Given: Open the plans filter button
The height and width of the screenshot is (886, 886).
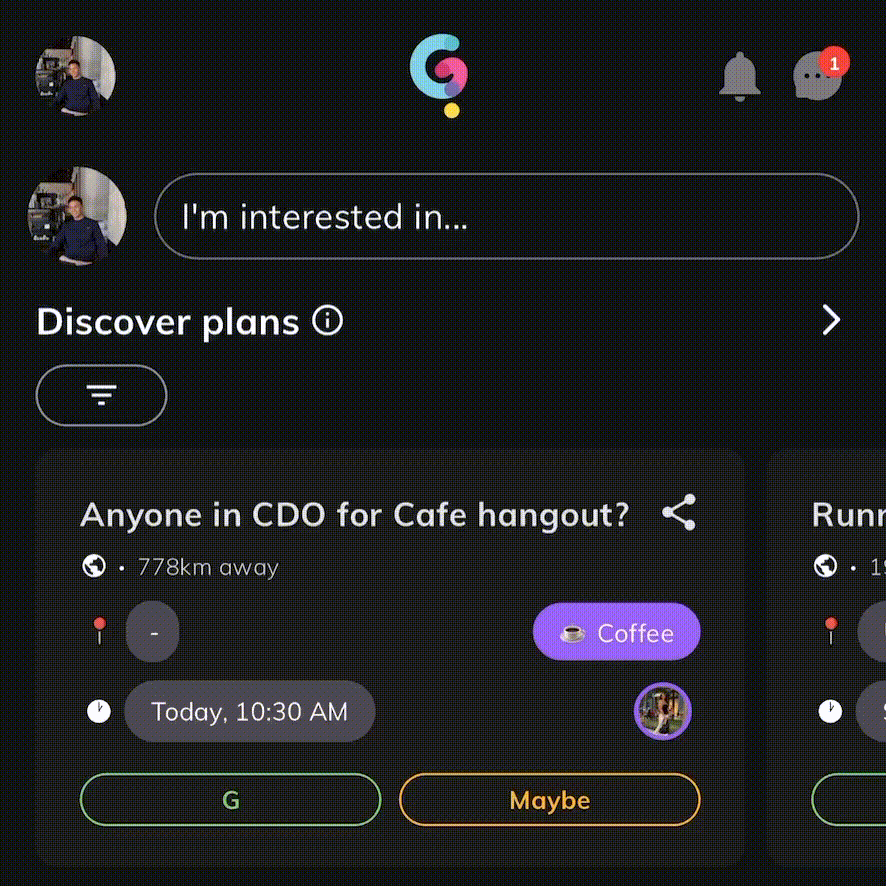Looking at the screenshot, I should (x=101, y=395).
